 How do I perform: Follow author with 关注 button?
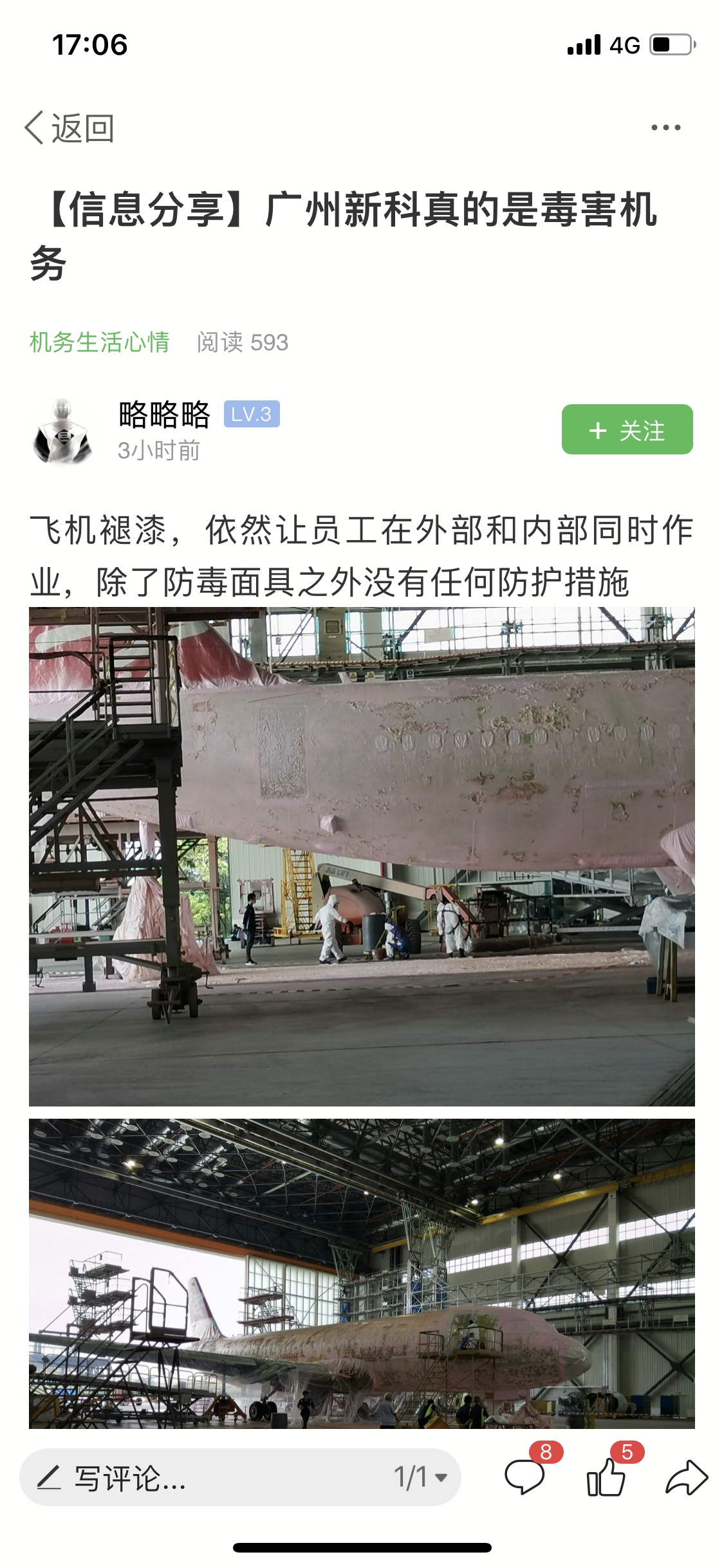(x=627, y=429)
